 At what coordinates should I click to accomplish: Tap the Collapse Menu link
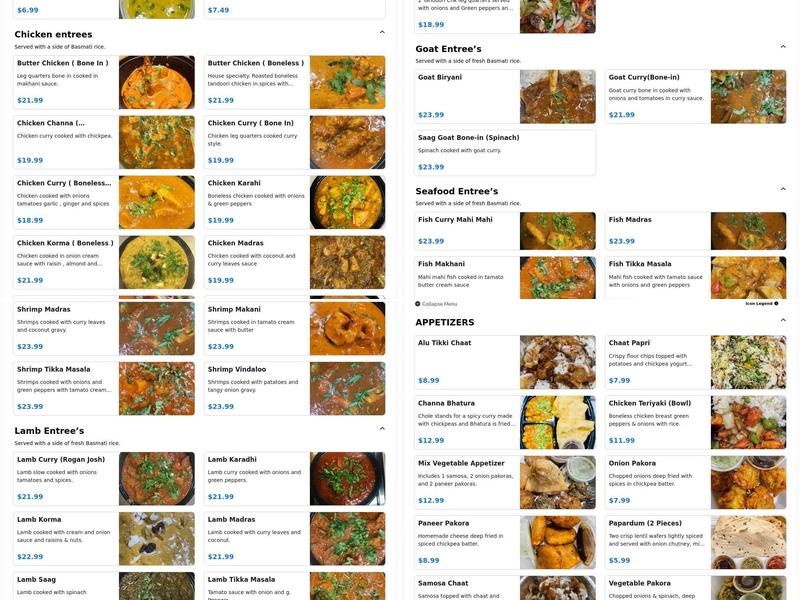tap(437, 304)
